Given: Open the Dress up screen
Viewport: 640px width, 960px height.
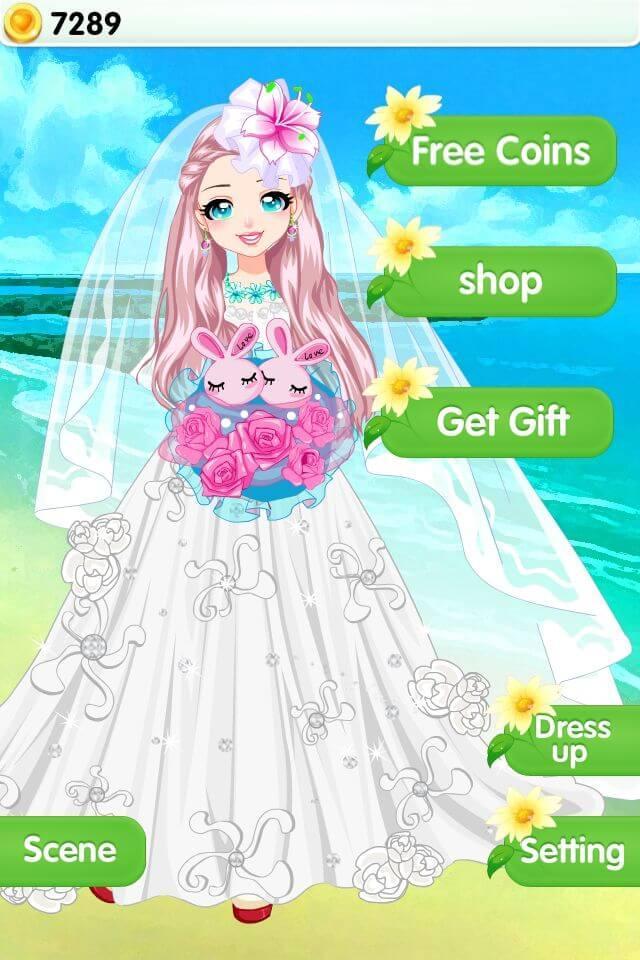Looking at the screenshot, I should point(572,740).
